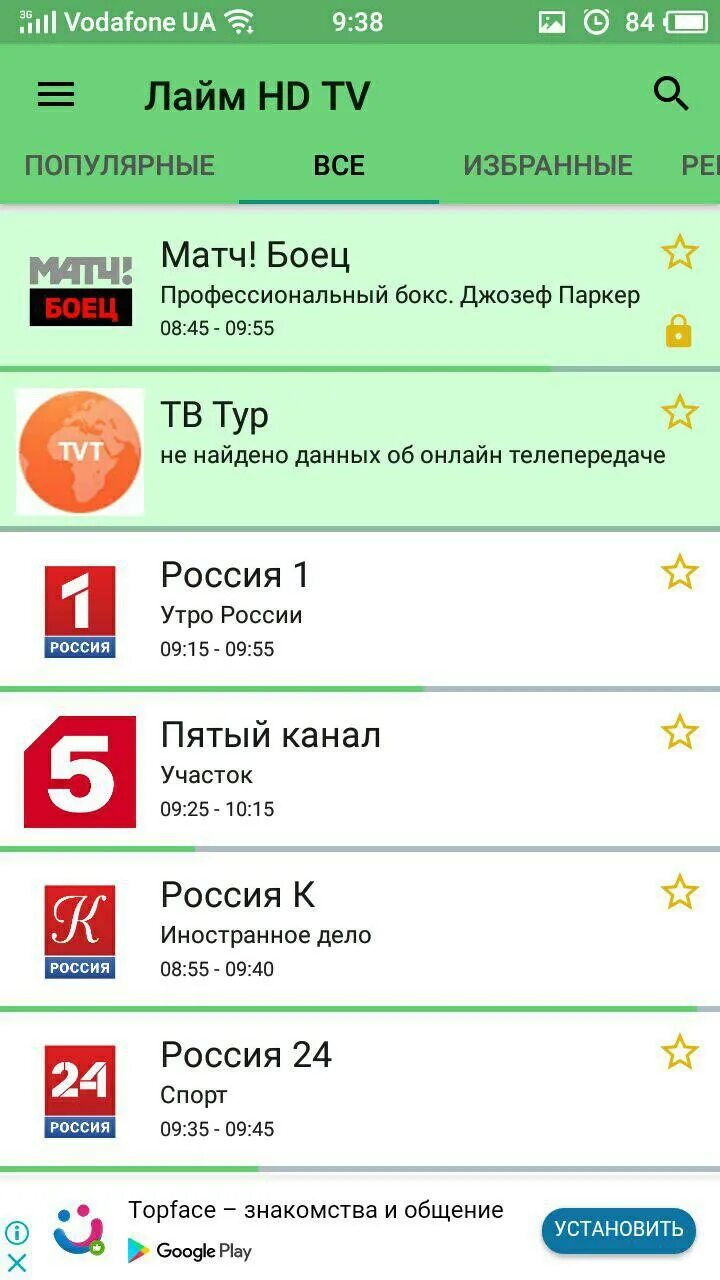
Task: Add Россия 24 to favorites
Action: tap(680, 1052)
